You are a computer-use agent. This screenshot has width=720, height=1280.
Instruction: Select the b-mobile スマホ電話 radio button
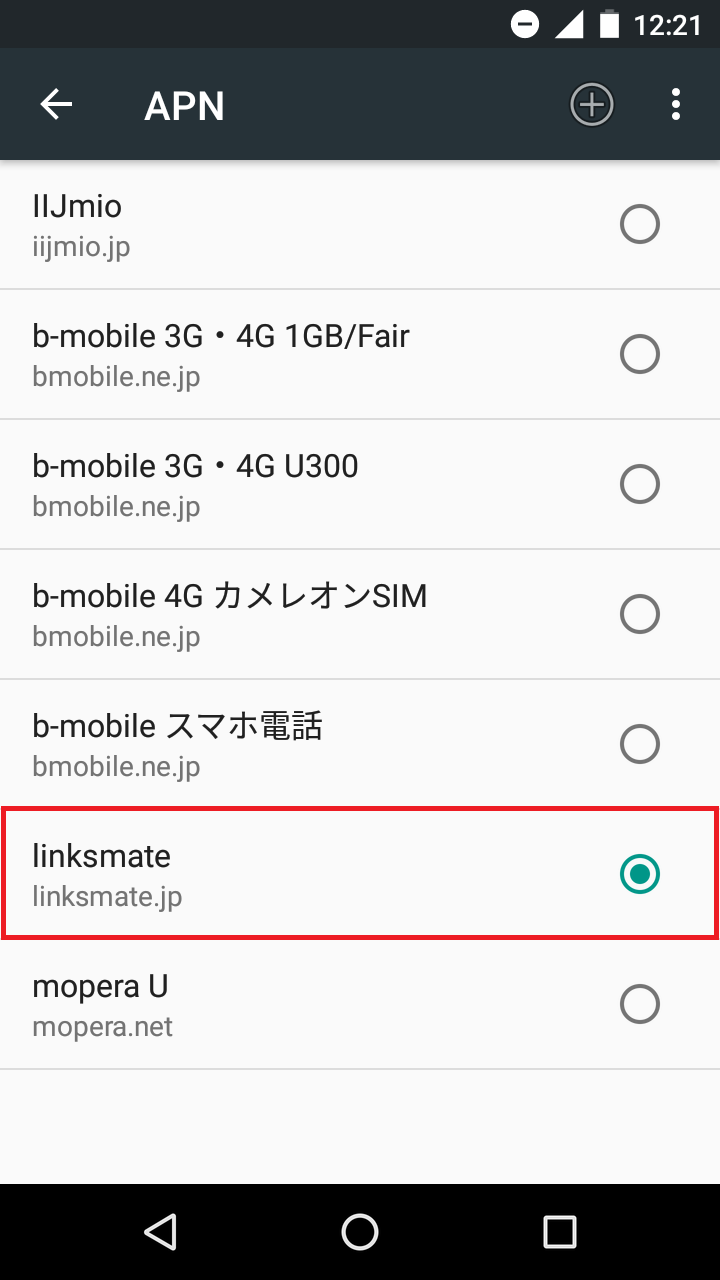[640, 744]
